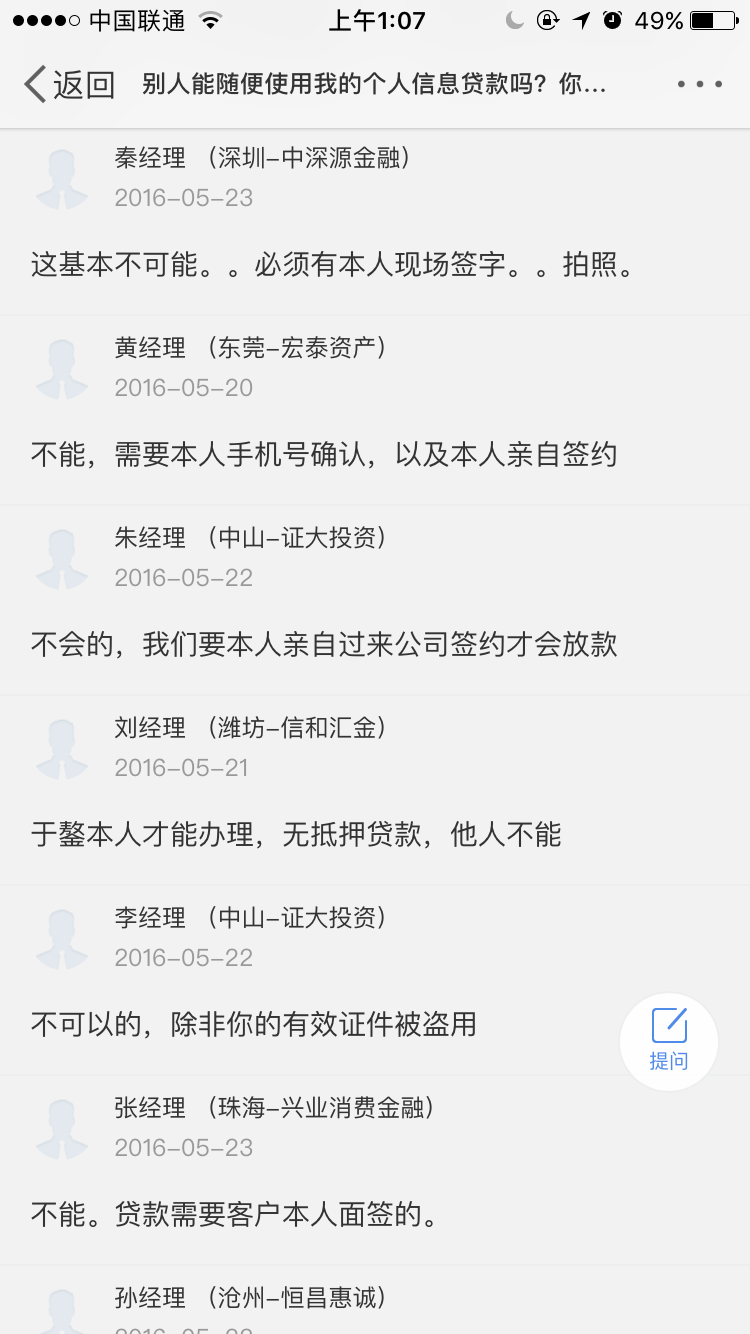Go back using the 返回 button

coord(70,85)
